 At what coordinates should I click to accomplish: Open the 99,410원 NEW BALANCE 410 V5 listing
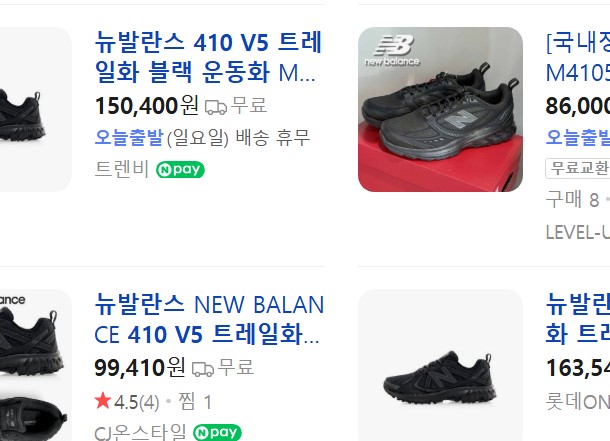point(208,318)
